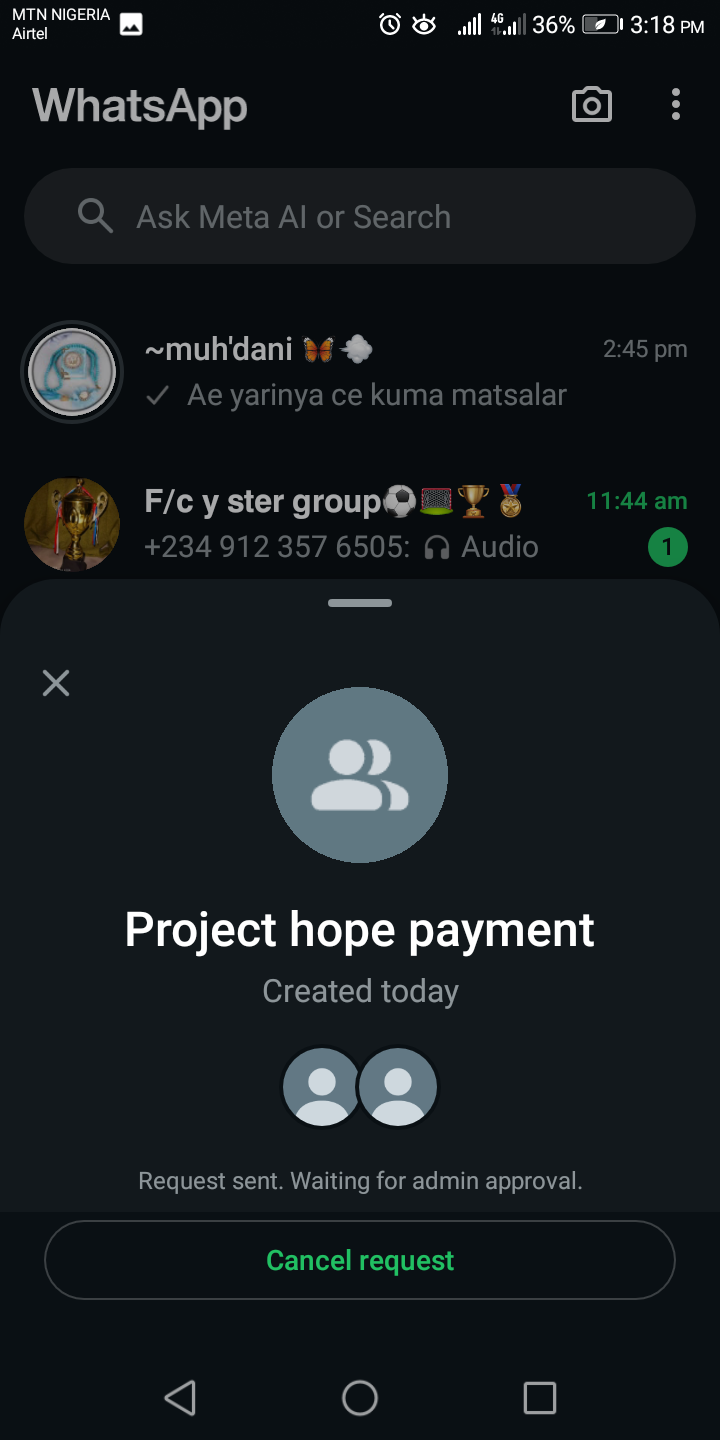Open the WhatsApp camera
The height and width of the screenshot is (1440, 720).
[591, 105]
